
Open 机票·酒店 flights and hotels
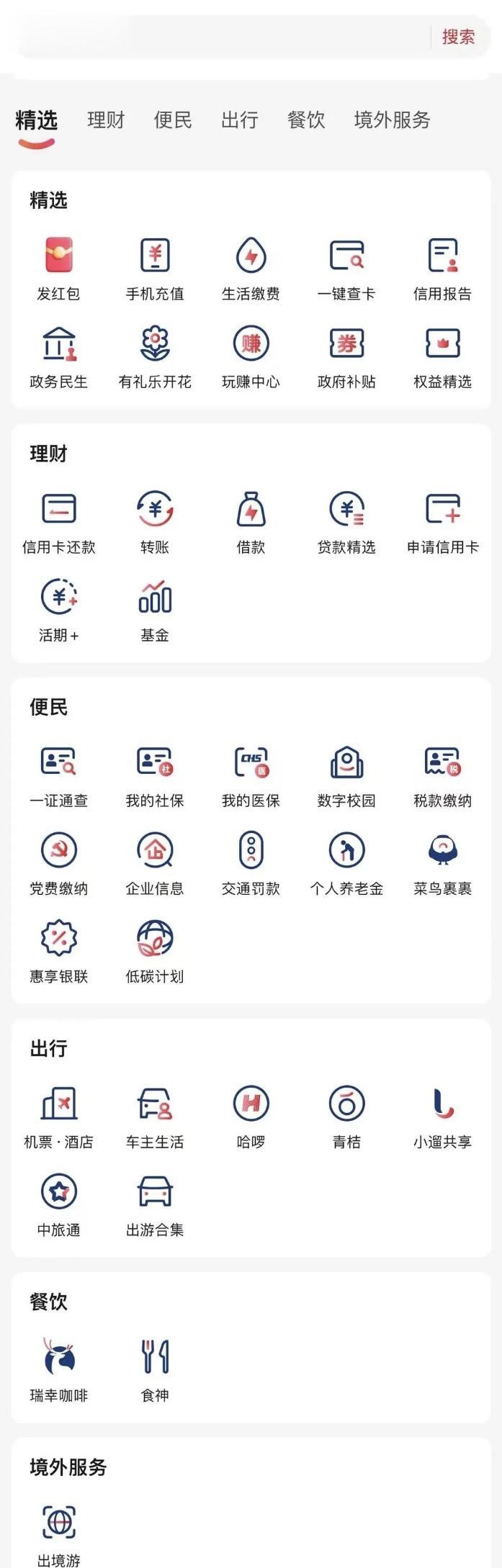58,1116
